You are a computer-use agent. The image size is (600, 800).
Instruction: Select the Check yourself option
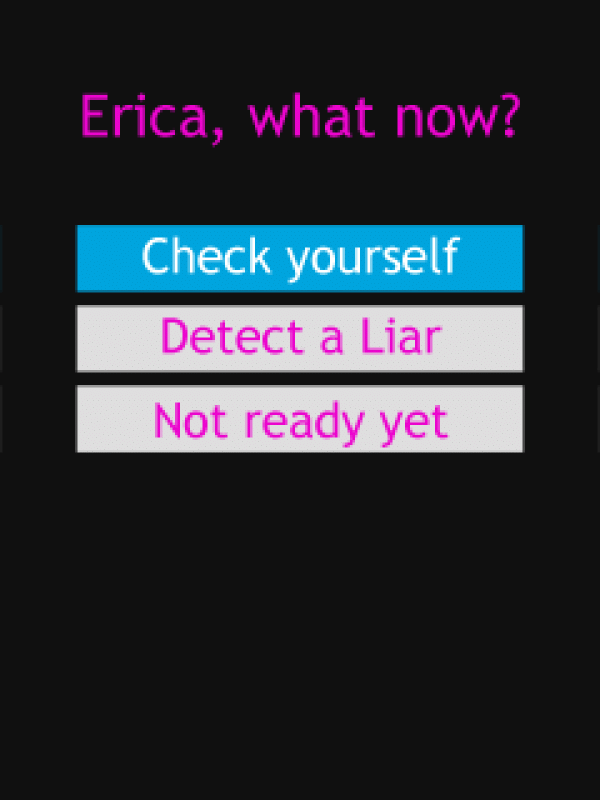pyautogui.click(x=300, y=258)
